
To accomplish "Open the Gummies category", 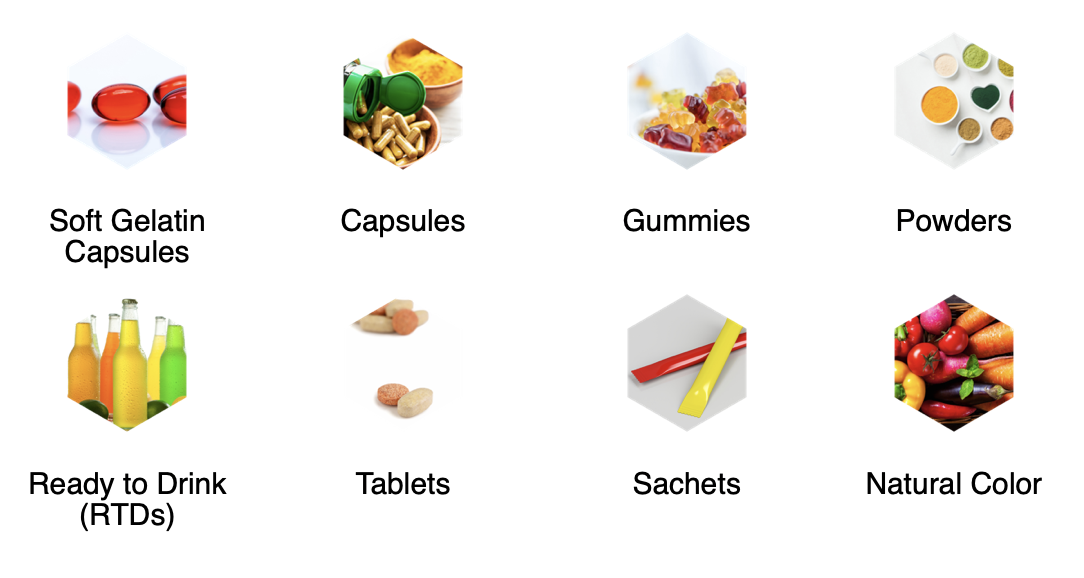I will pyautogui.click(x=687, y=102).
